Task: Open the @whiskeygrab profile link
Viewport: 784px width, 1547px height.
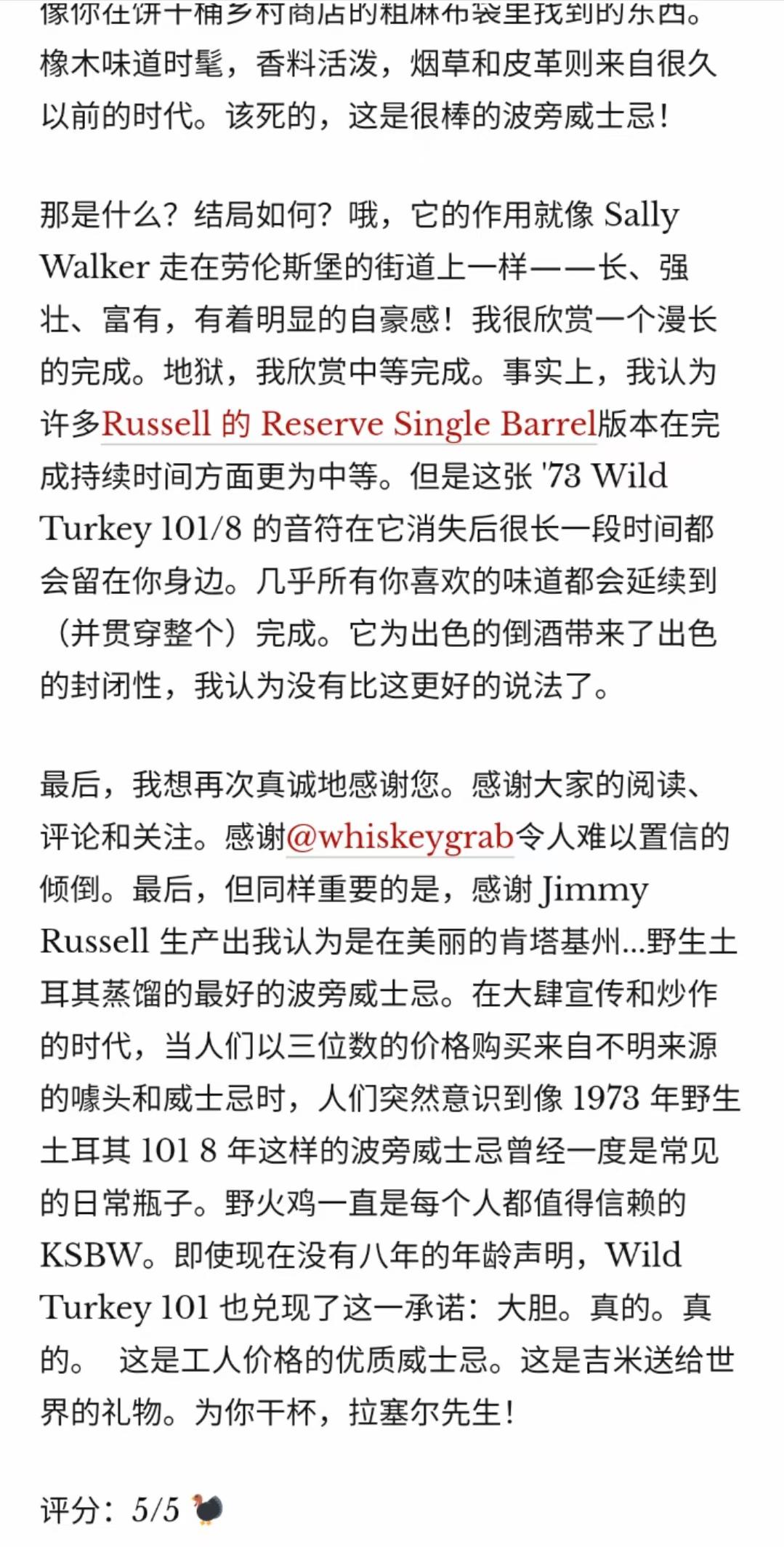Action: click(400, 837)
